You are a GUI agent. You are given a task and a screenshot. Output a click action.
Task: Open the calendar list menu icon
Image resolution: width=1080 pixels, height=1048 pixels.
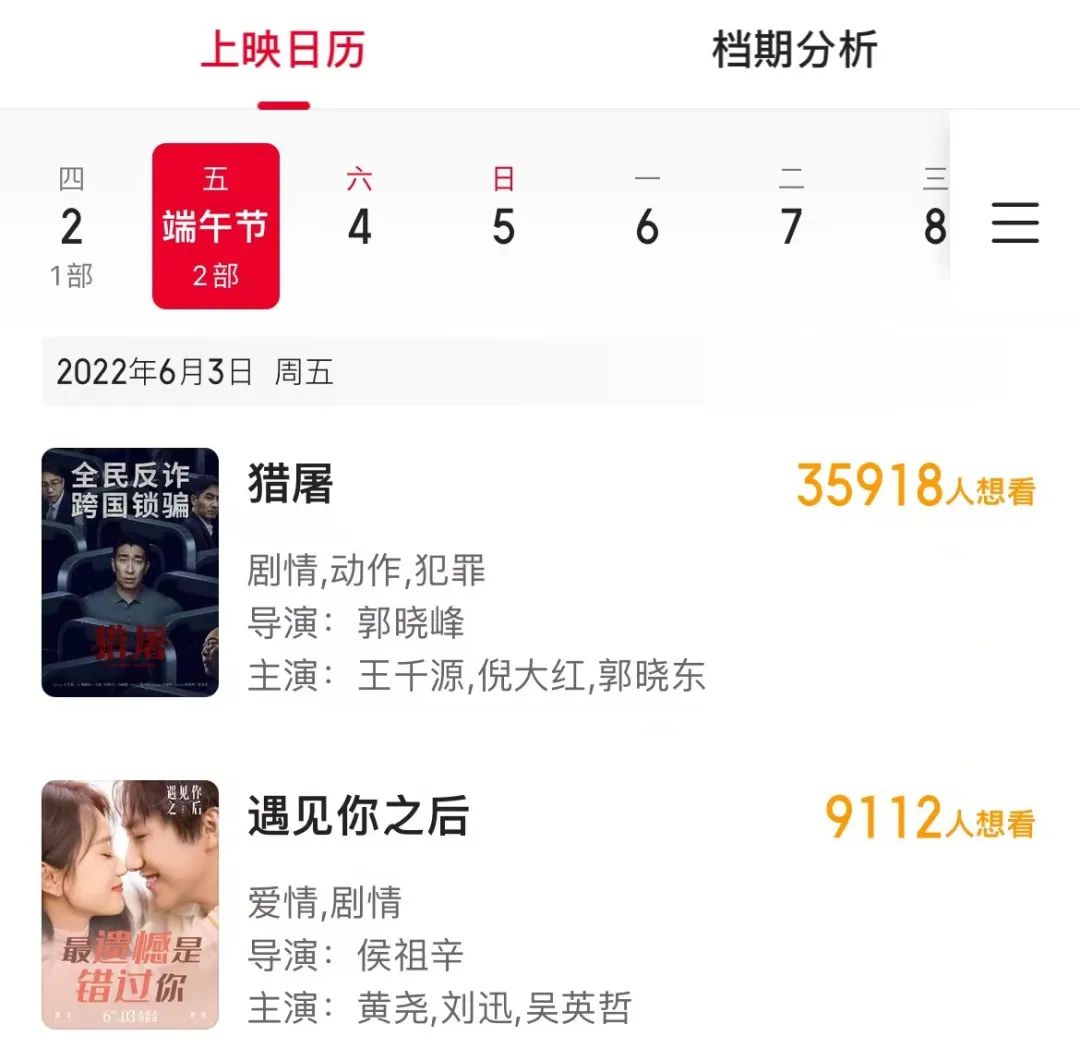[1015, 222]
